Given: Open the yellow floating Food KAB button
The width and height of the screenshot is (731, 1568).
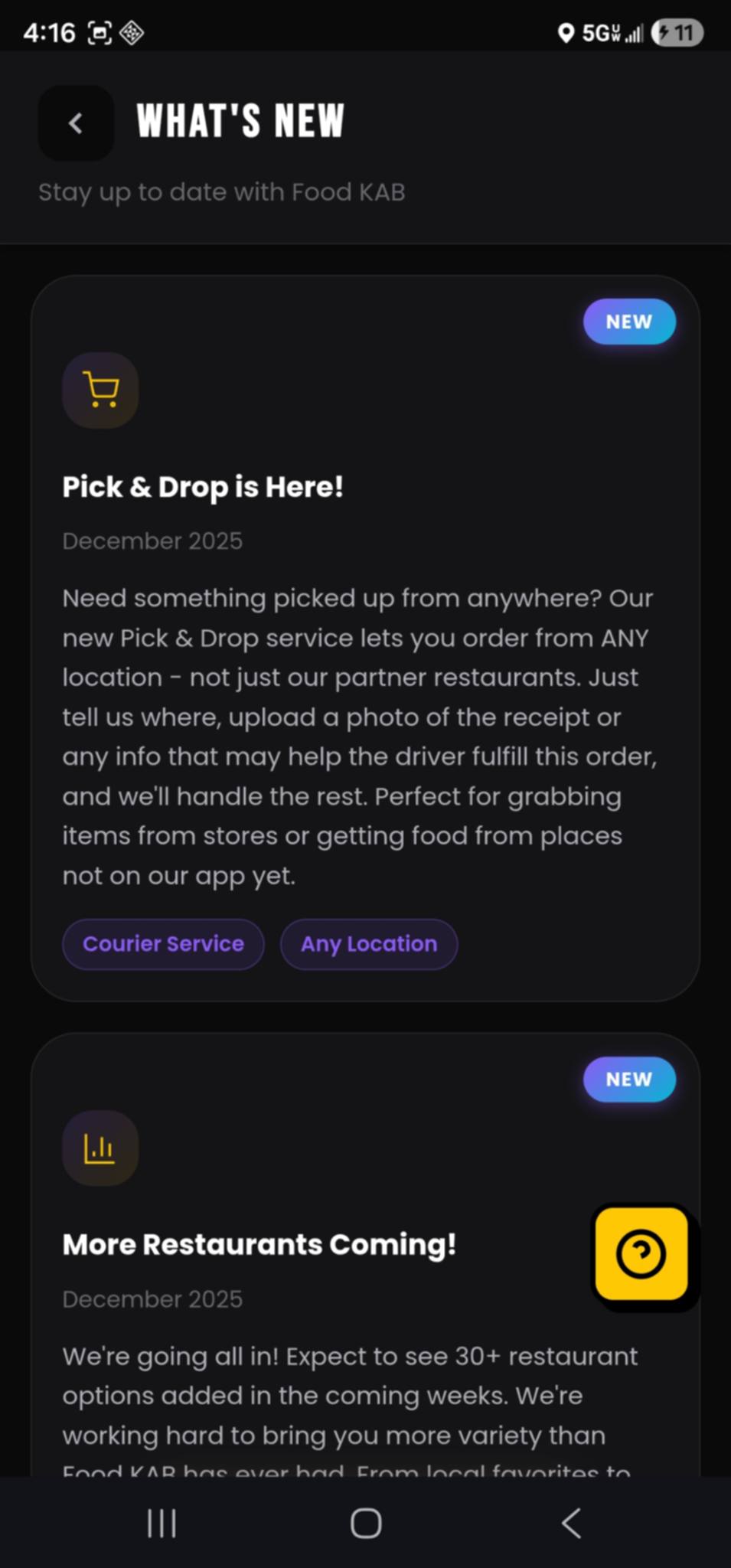Looking at the screenshot, I should (x=642, y=1254).
